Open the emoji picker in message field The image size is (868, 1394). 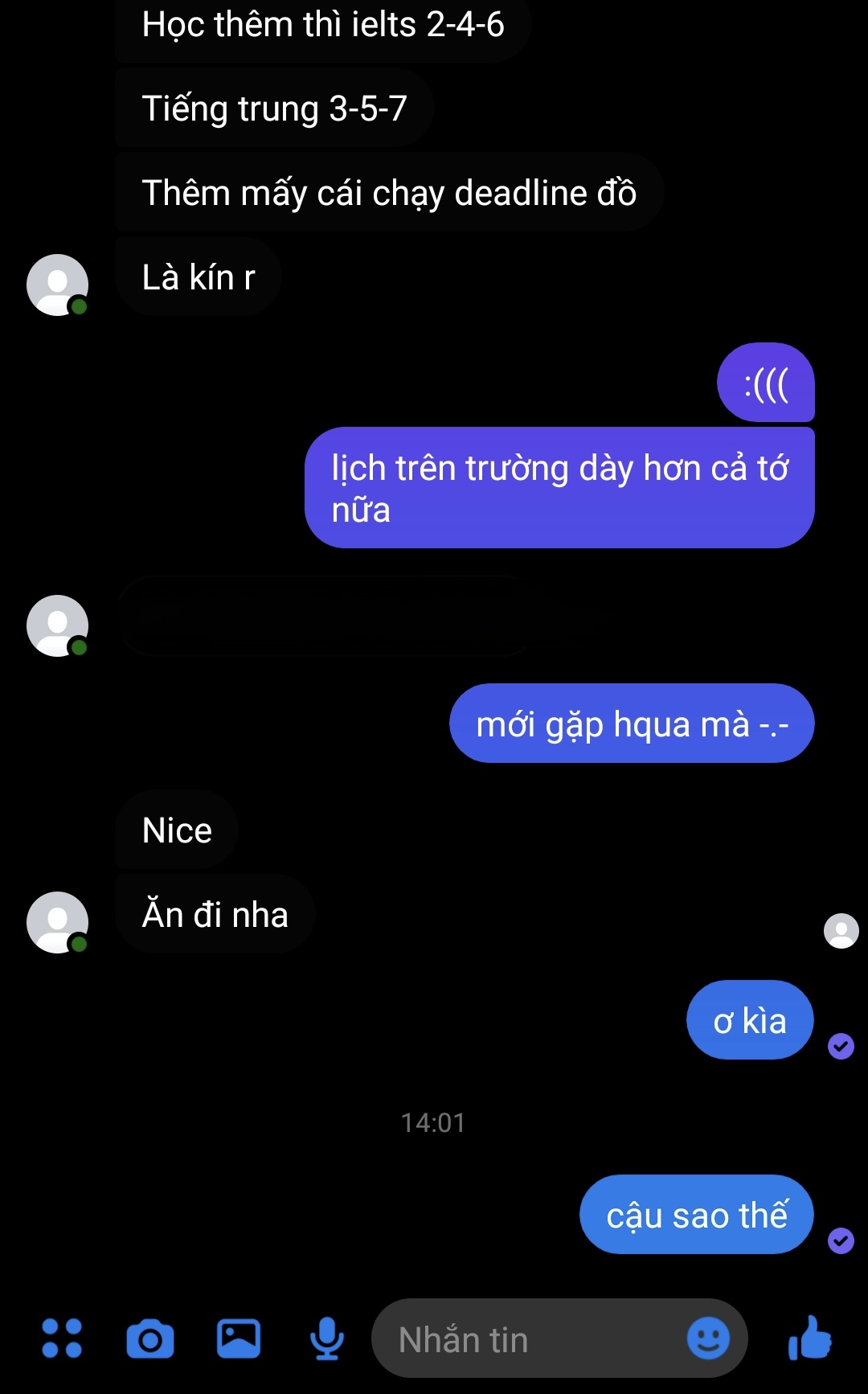(708, 1339)
